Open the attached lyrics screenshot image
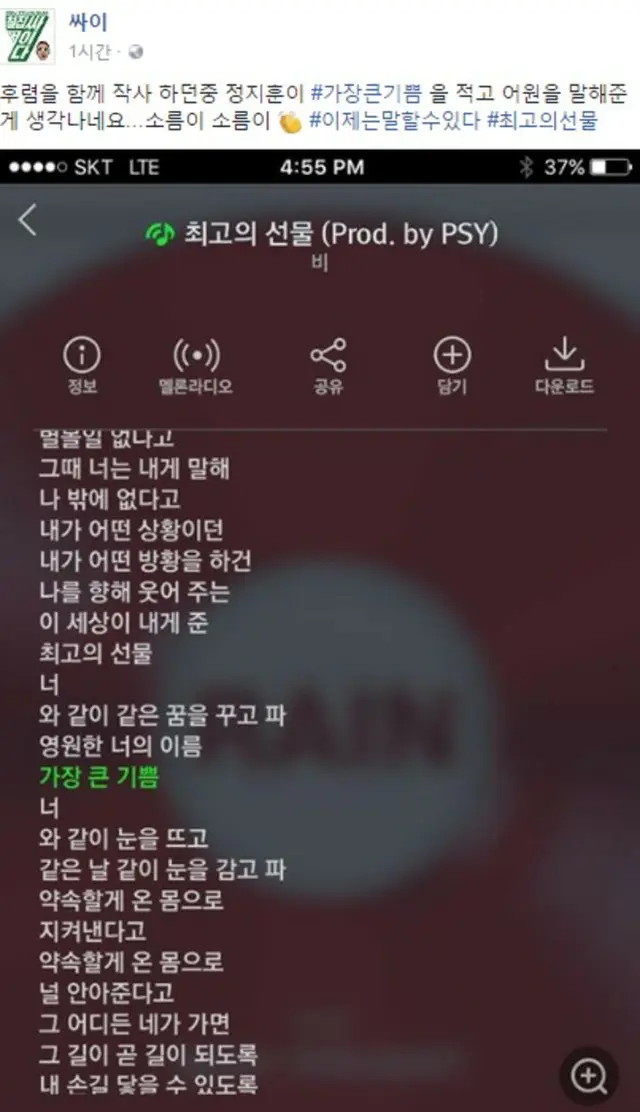This screenshot has width=640, height=1112. (x=320, y=630)
